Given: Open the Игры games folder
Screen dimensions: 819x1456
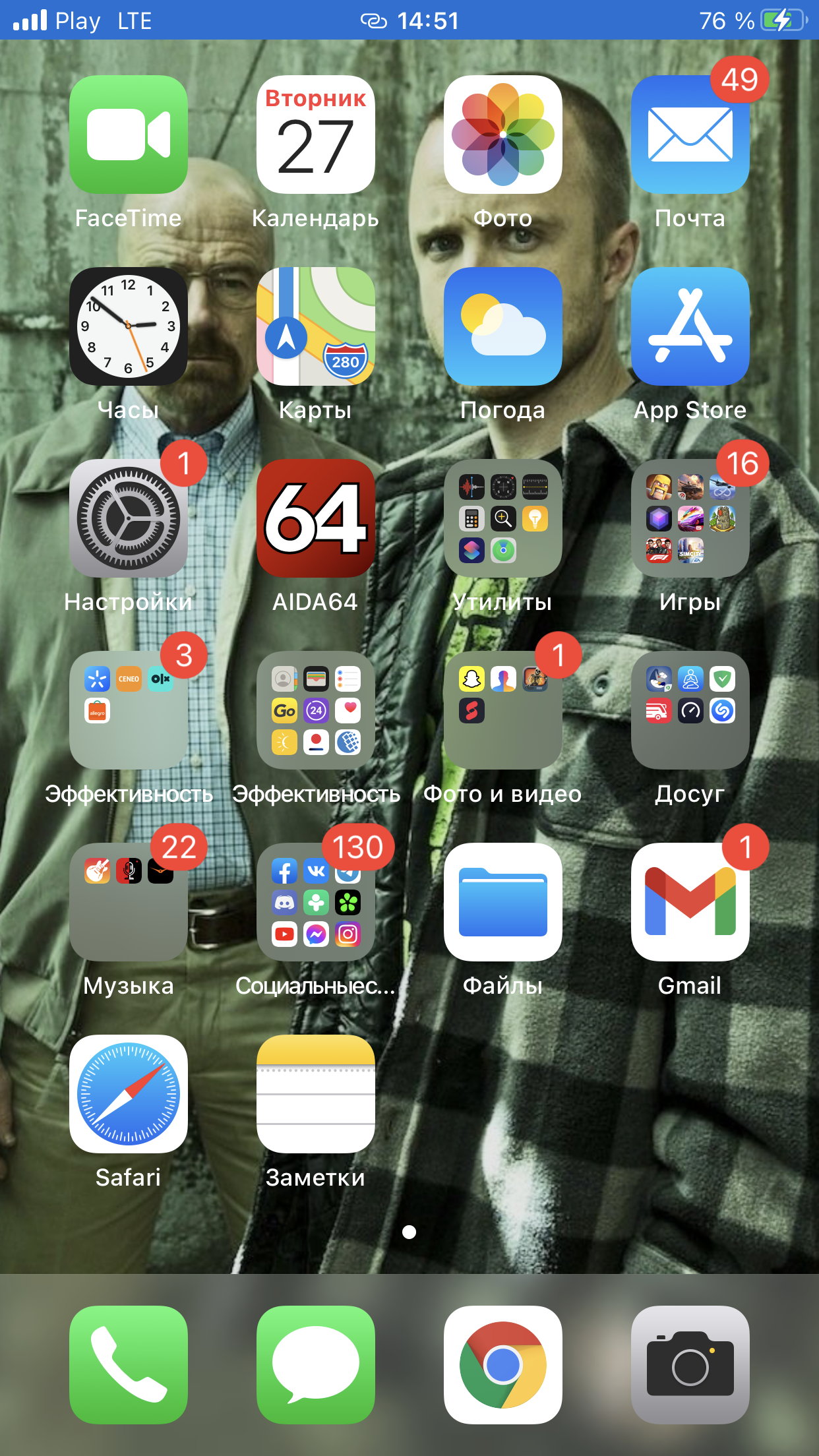Looking at the screenshot, I should (x=690, y=518).
